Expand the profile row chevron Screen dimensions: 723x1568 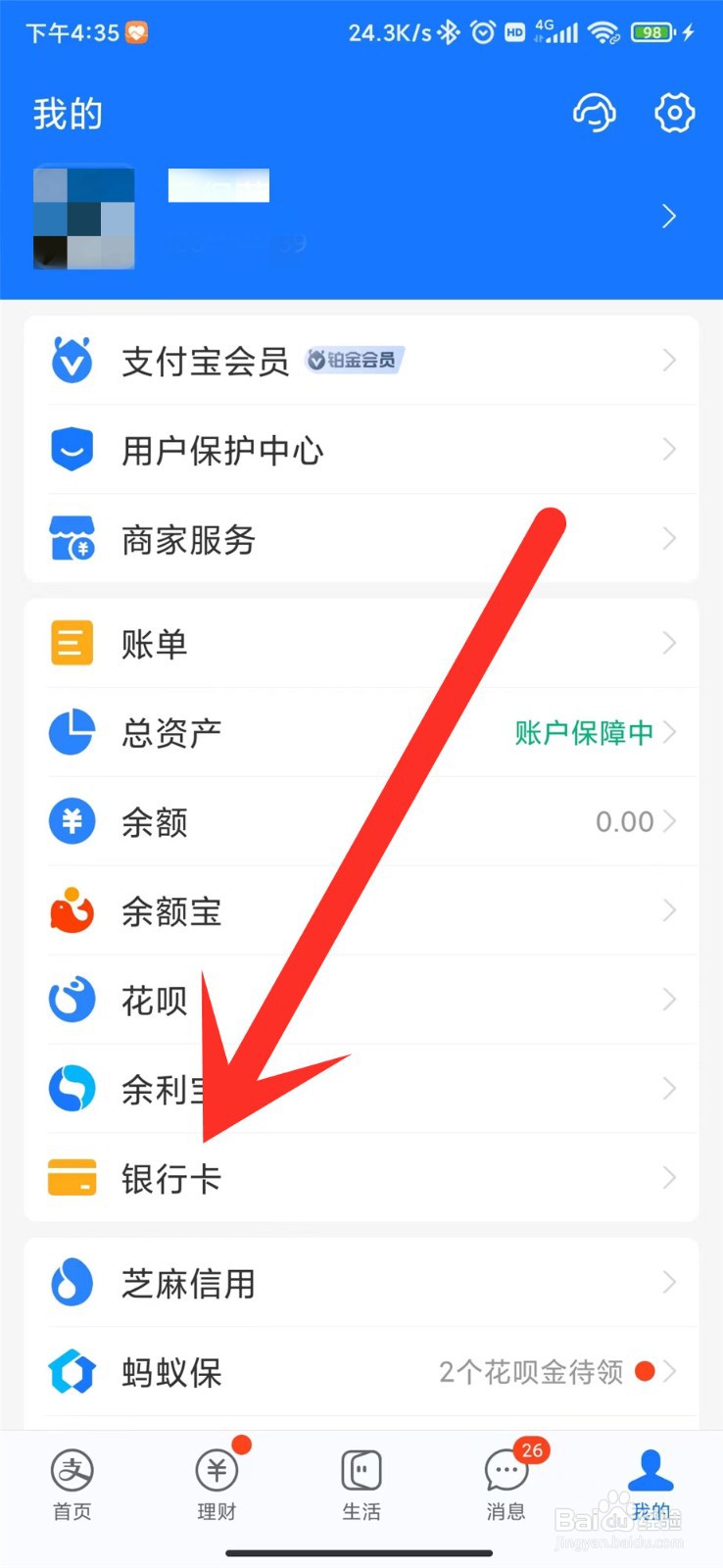[x=669, y=216]
